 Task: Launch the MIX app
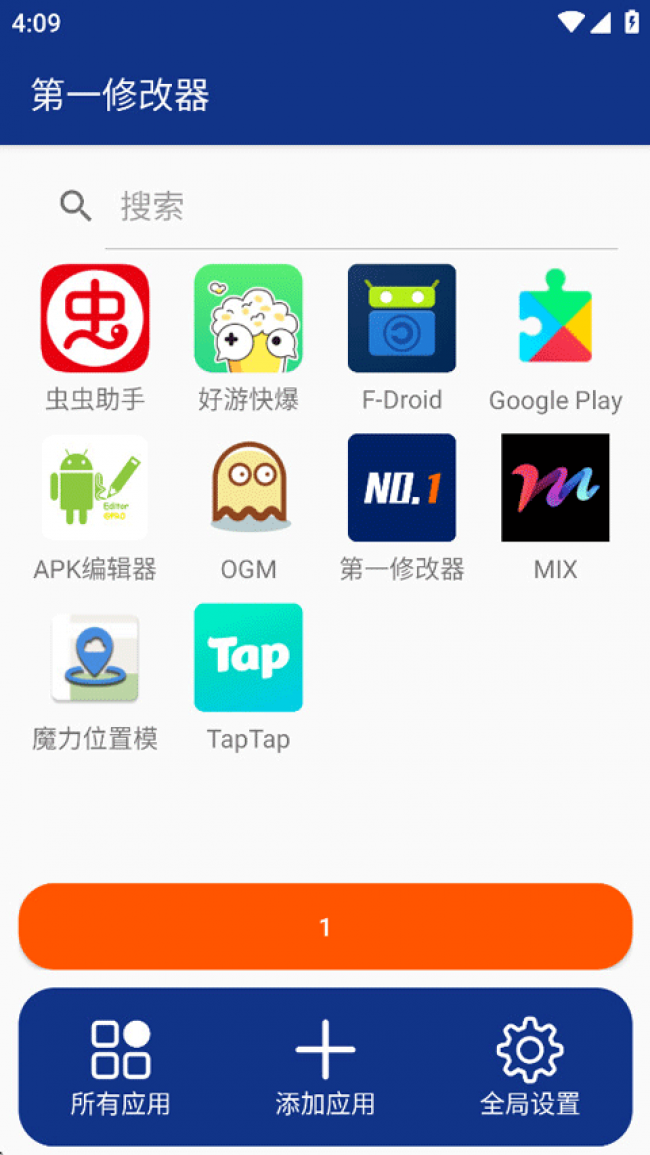[x=555, y=488]
